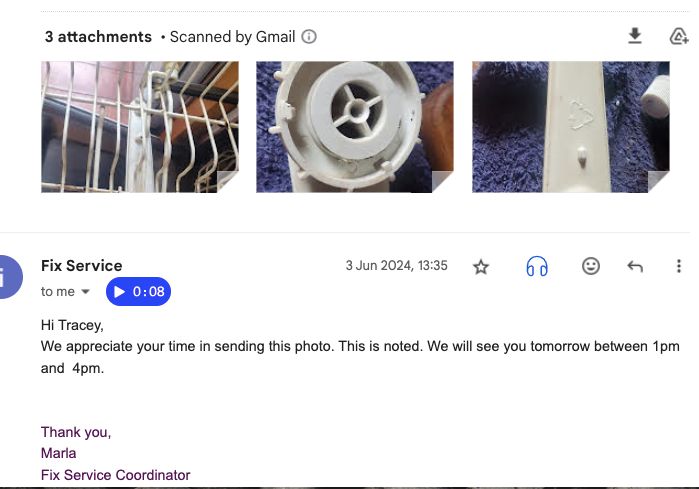The image size is (699, 489).
Task: Add an emoji reaction to the email
Action: coord(591,267)
